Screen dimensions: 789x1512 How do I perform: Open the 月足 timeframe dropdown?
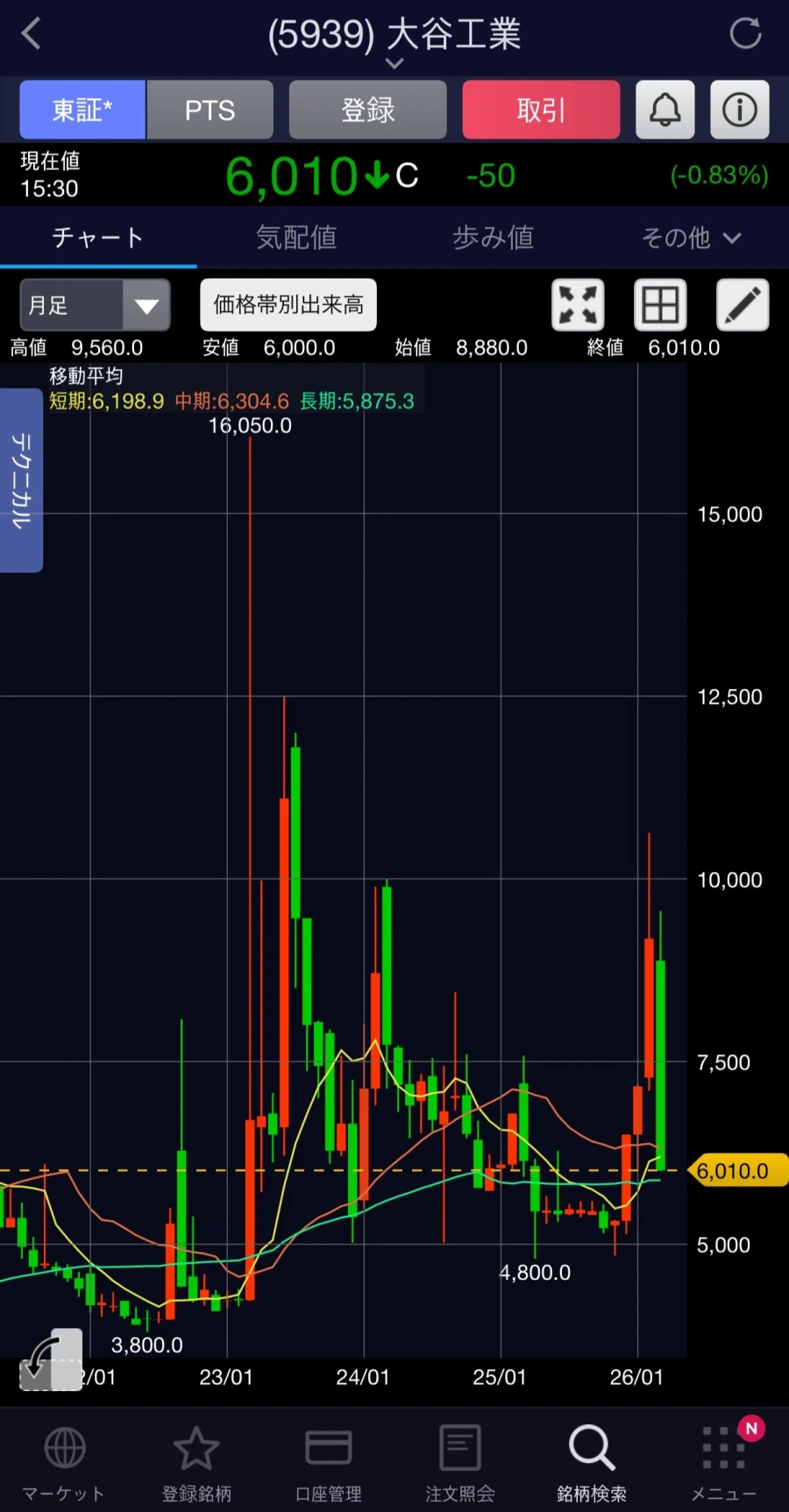(x=94, y=305)
